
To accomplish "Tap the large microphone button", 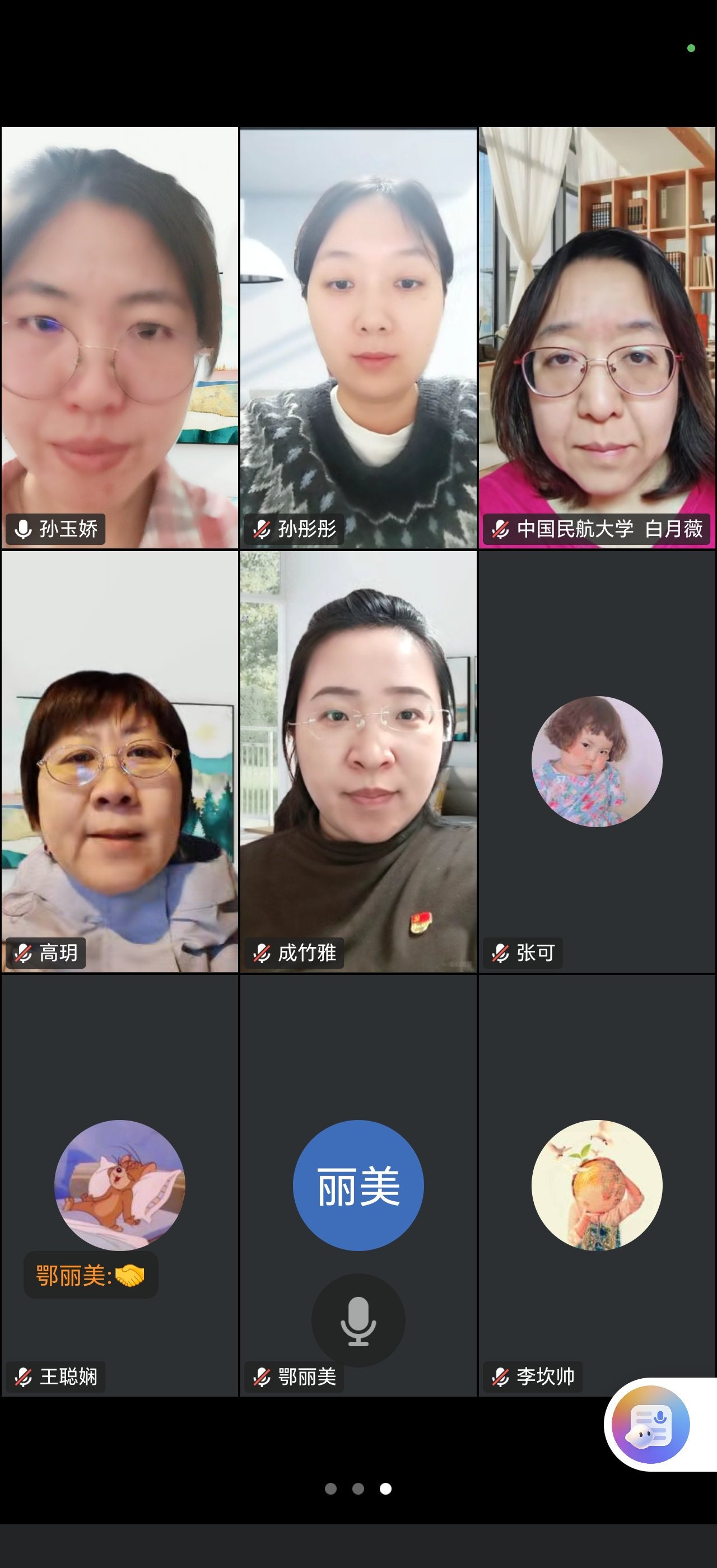I will (358, 1320).
